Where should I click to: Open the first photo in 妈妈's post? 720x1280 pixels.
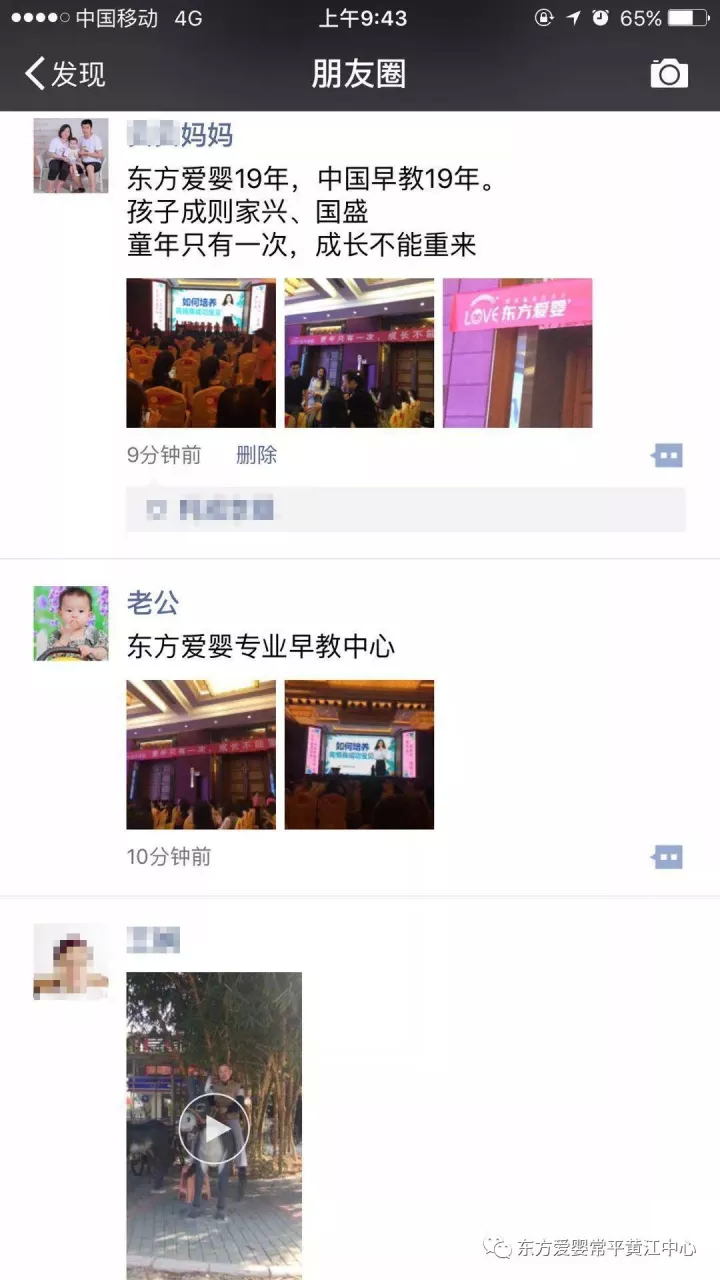pyautogui.click(x=201, y=353)
